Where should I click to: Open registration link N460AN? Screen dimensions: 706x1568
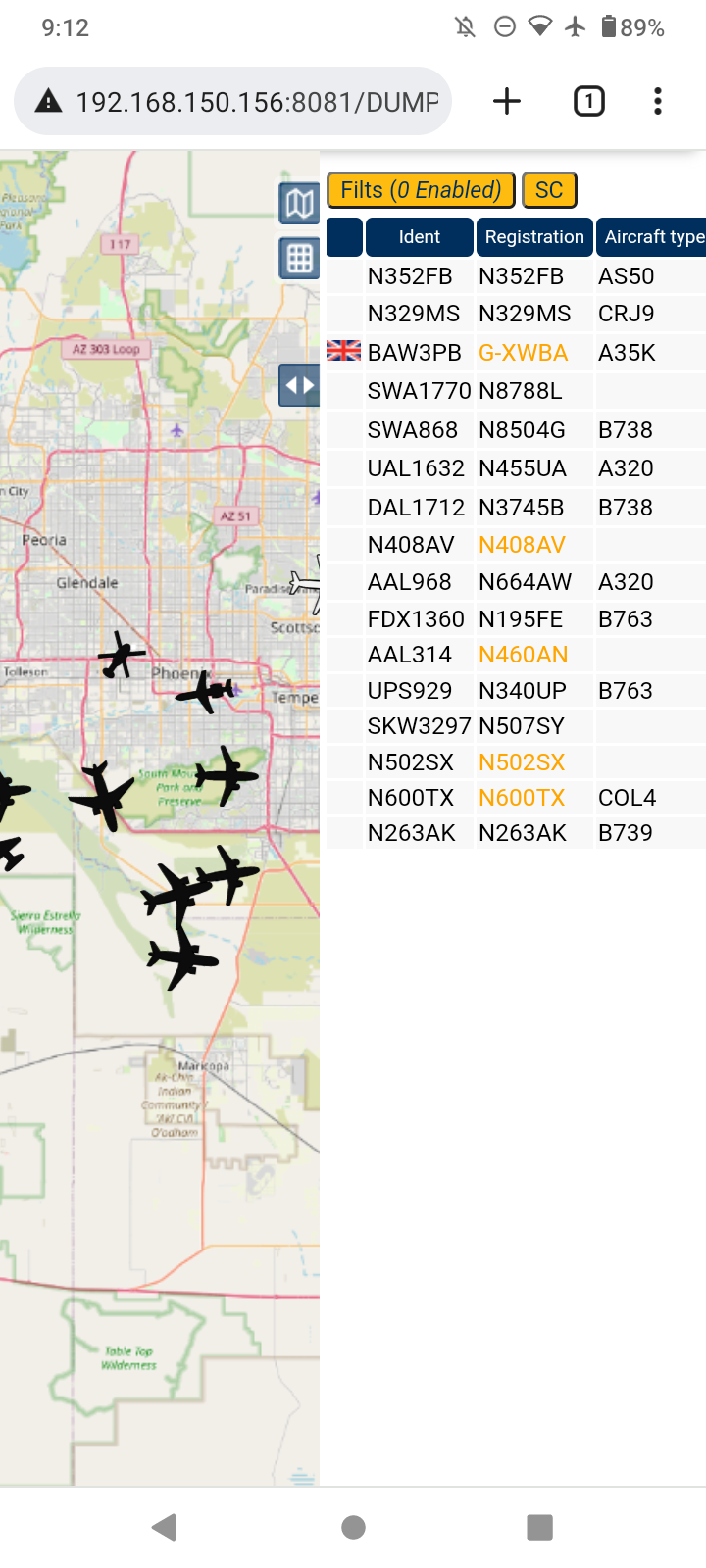(523, 655)
